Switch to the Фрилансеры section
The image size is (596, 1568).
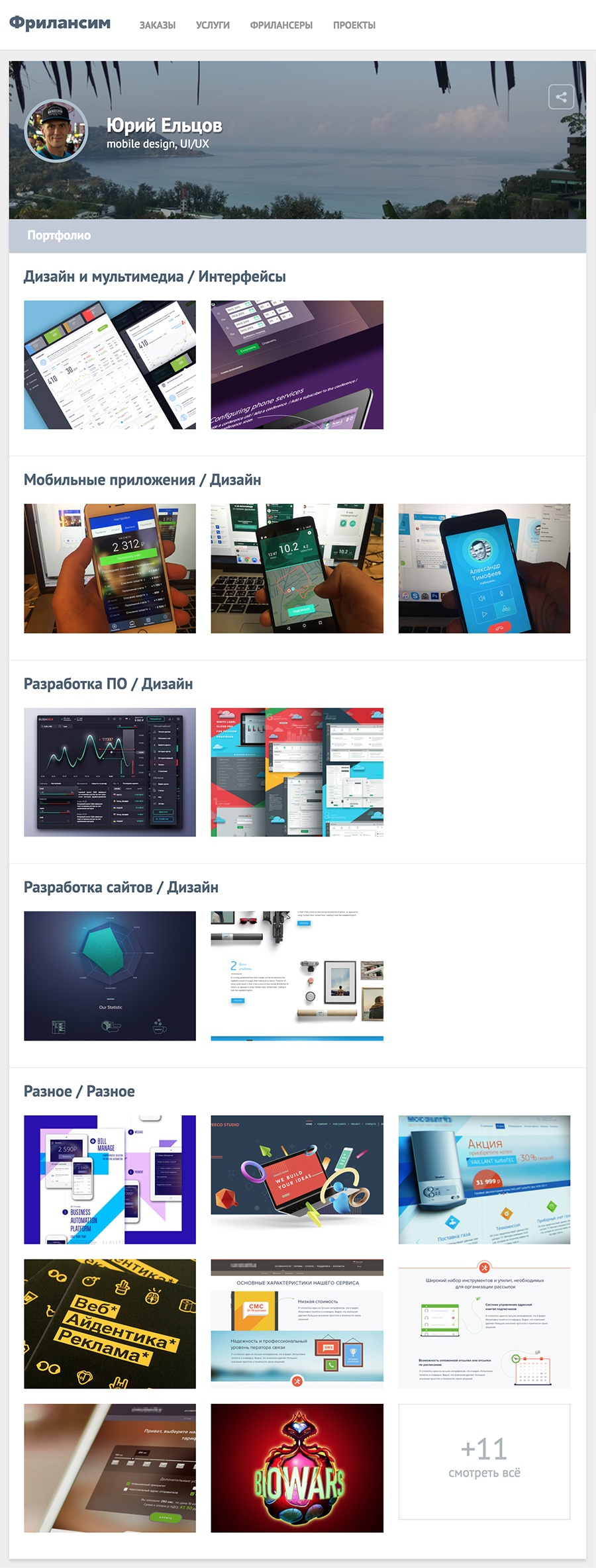pos(281,25)
